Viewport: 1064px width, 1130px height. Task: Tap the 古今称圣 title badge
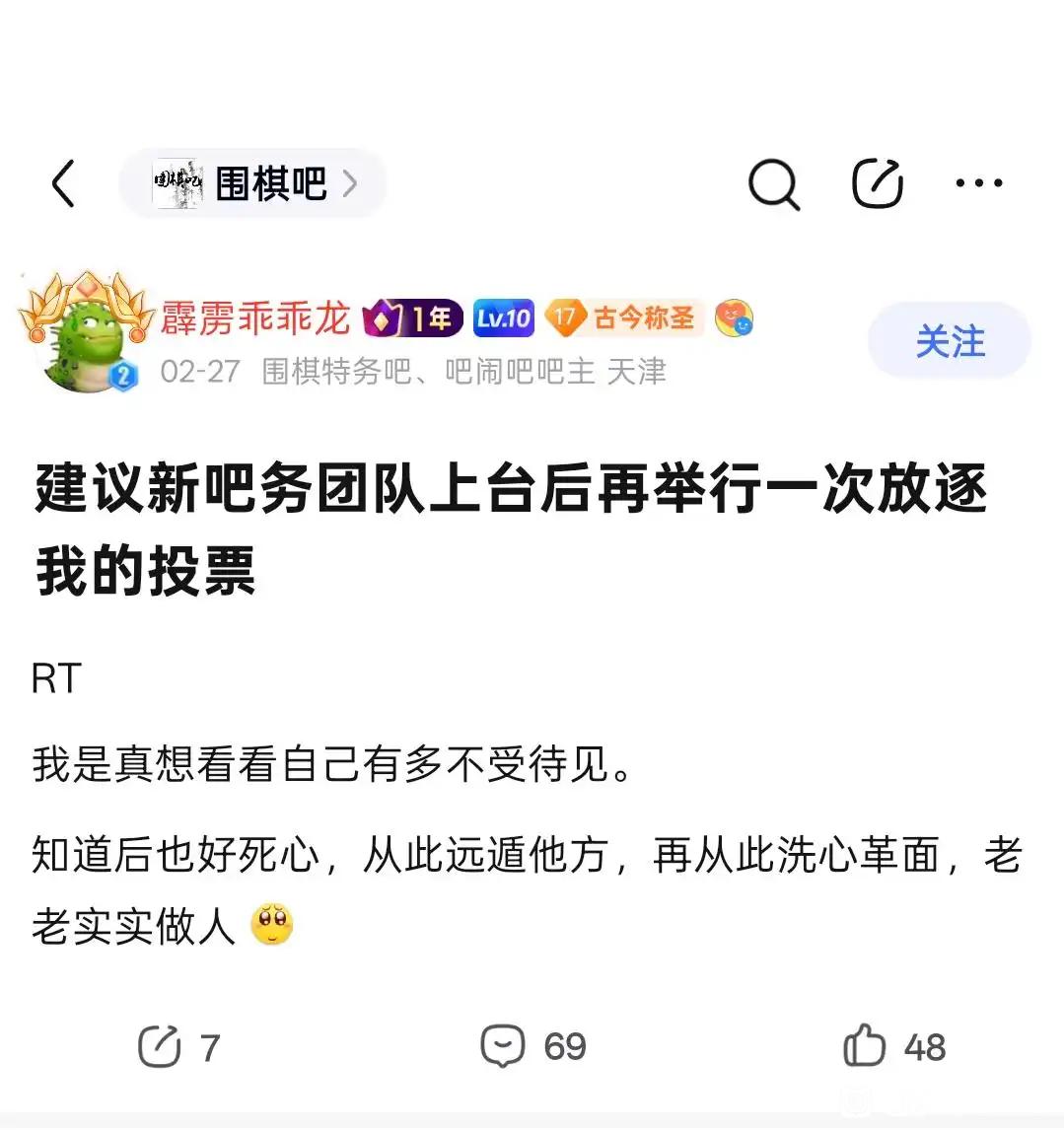[623, 318]
